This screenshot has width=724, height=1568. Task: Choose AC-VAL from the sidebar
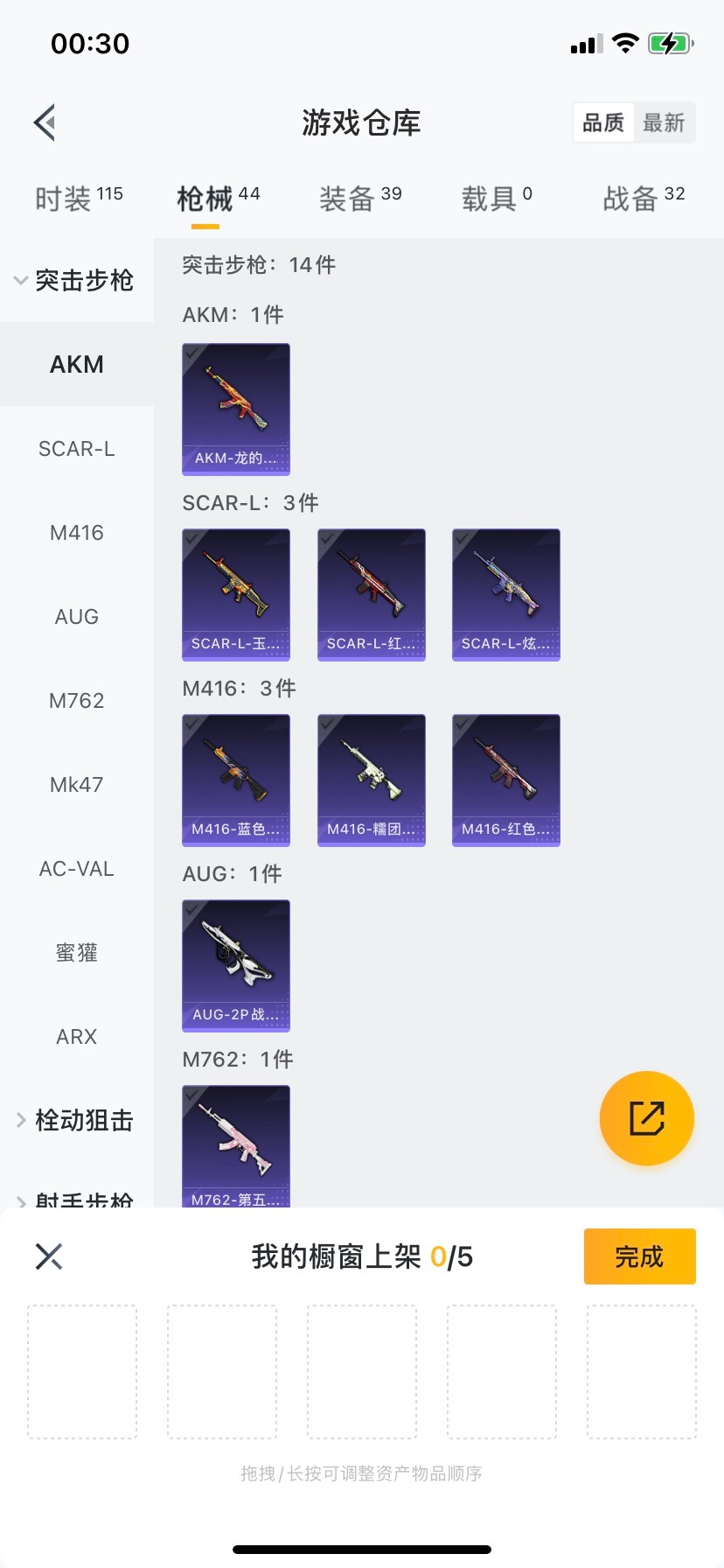point(77,869)
